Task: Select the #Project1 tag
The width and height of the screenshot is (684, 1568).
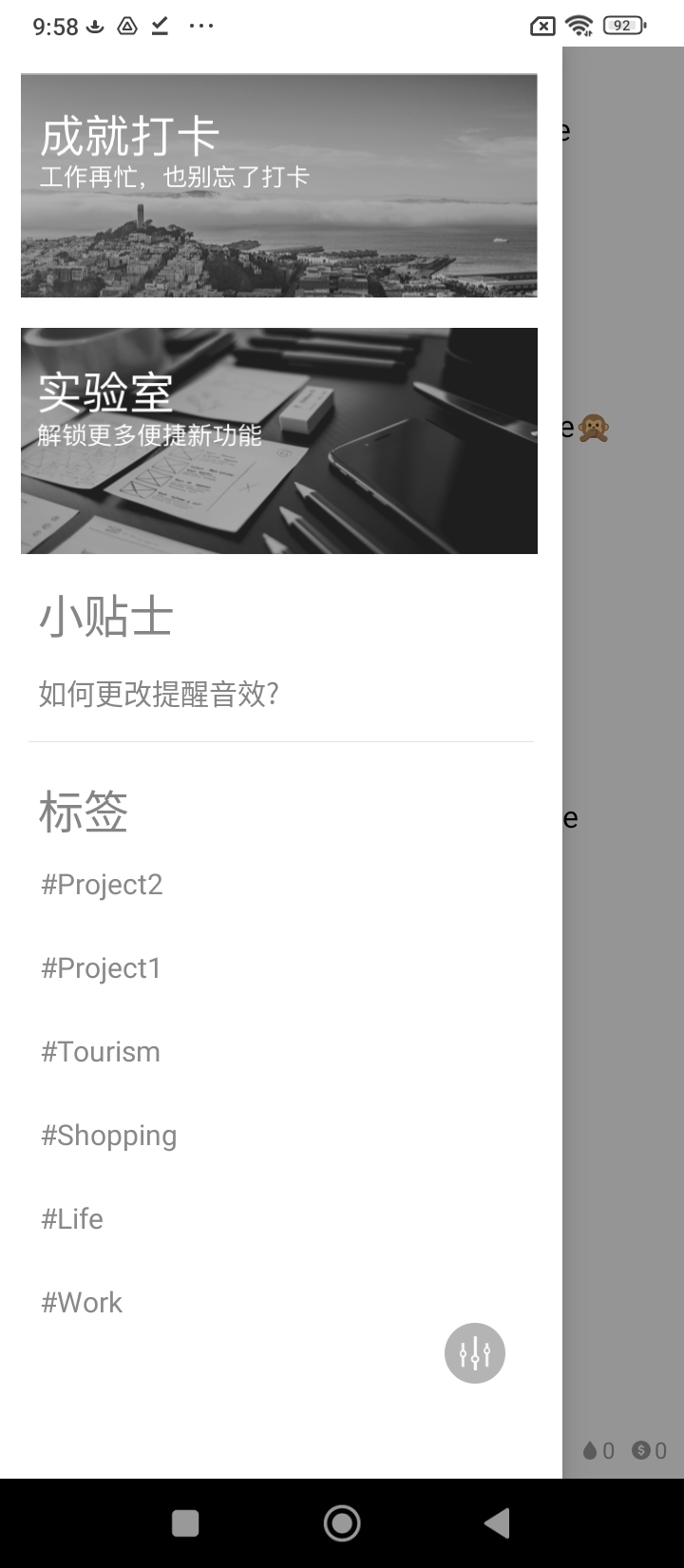Action: (101, 968)
